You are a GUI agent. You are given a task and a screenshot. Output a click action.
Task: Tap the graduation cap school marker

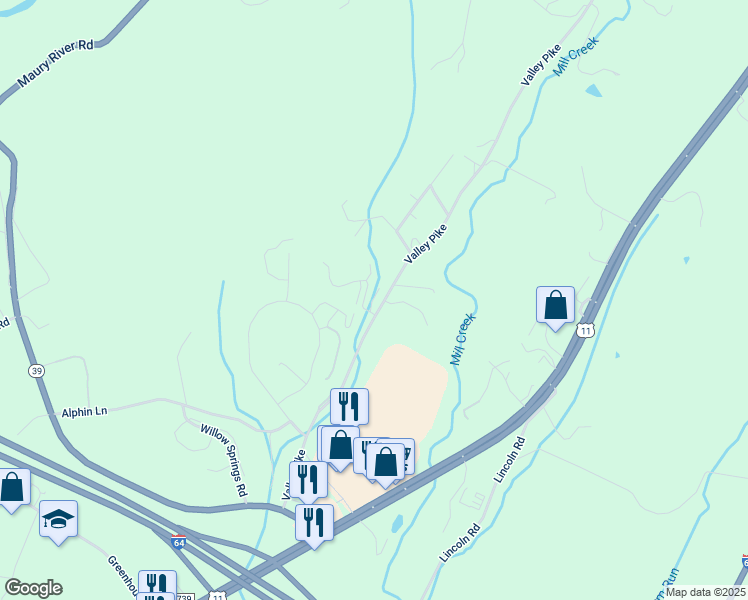click(x=58, y=519)
